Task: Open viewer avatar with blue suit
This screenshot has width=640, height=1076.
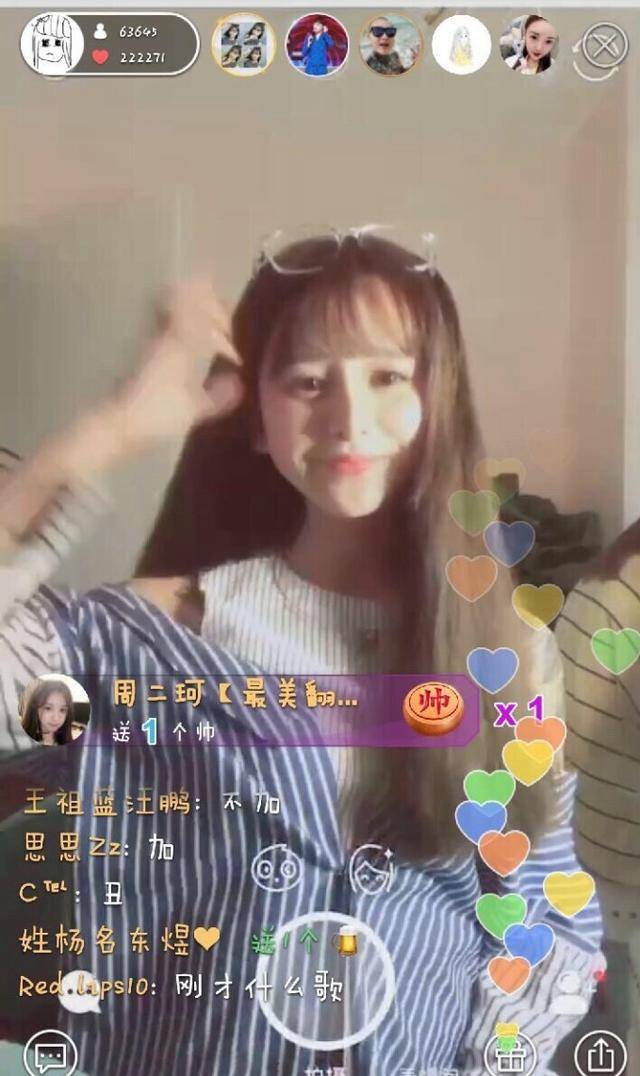Action: pyautogui.click(x=317, y=44)
